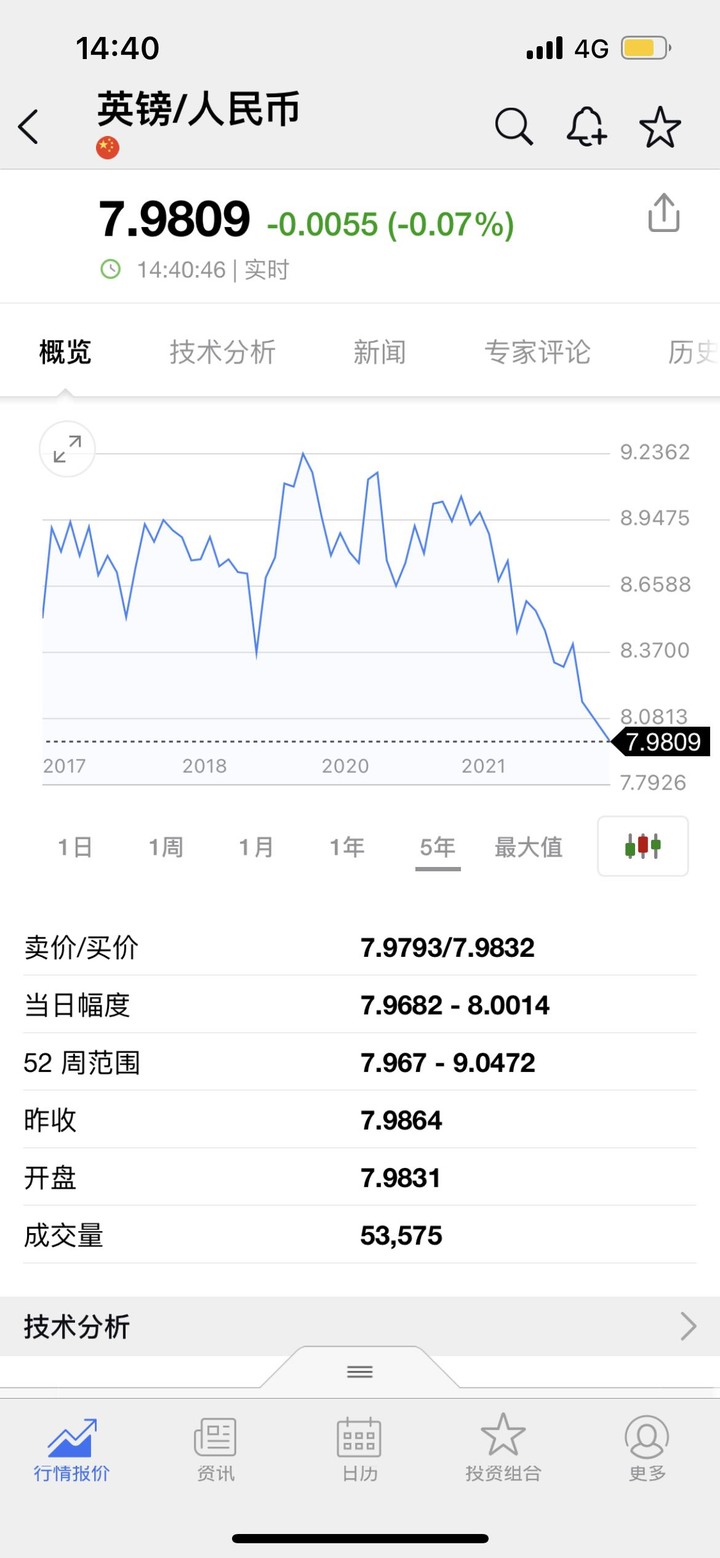Switch to the 1年 timeframe
The width and height of the screenshot is (720, 1558).
(x=345, y=846)
